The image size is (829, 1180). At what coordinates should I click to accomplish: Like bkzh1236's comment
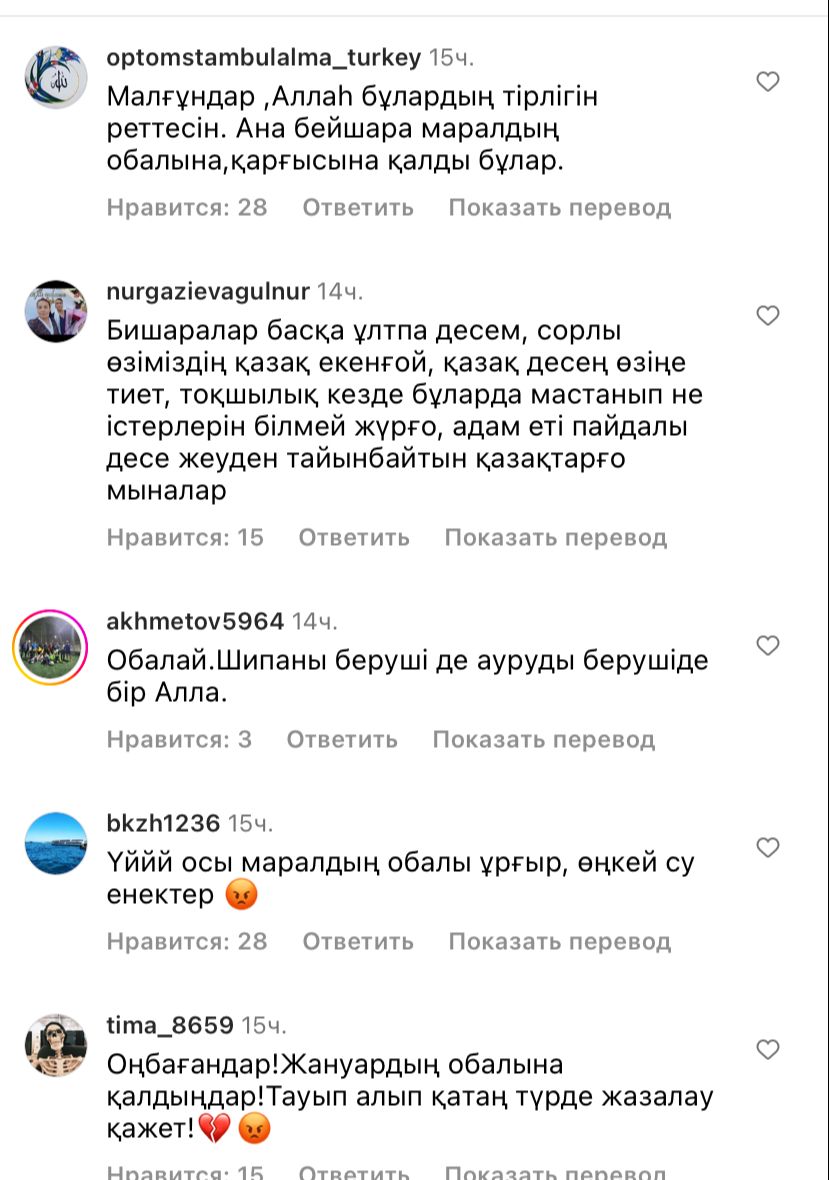pyautogui.click(x=767, y=848)
